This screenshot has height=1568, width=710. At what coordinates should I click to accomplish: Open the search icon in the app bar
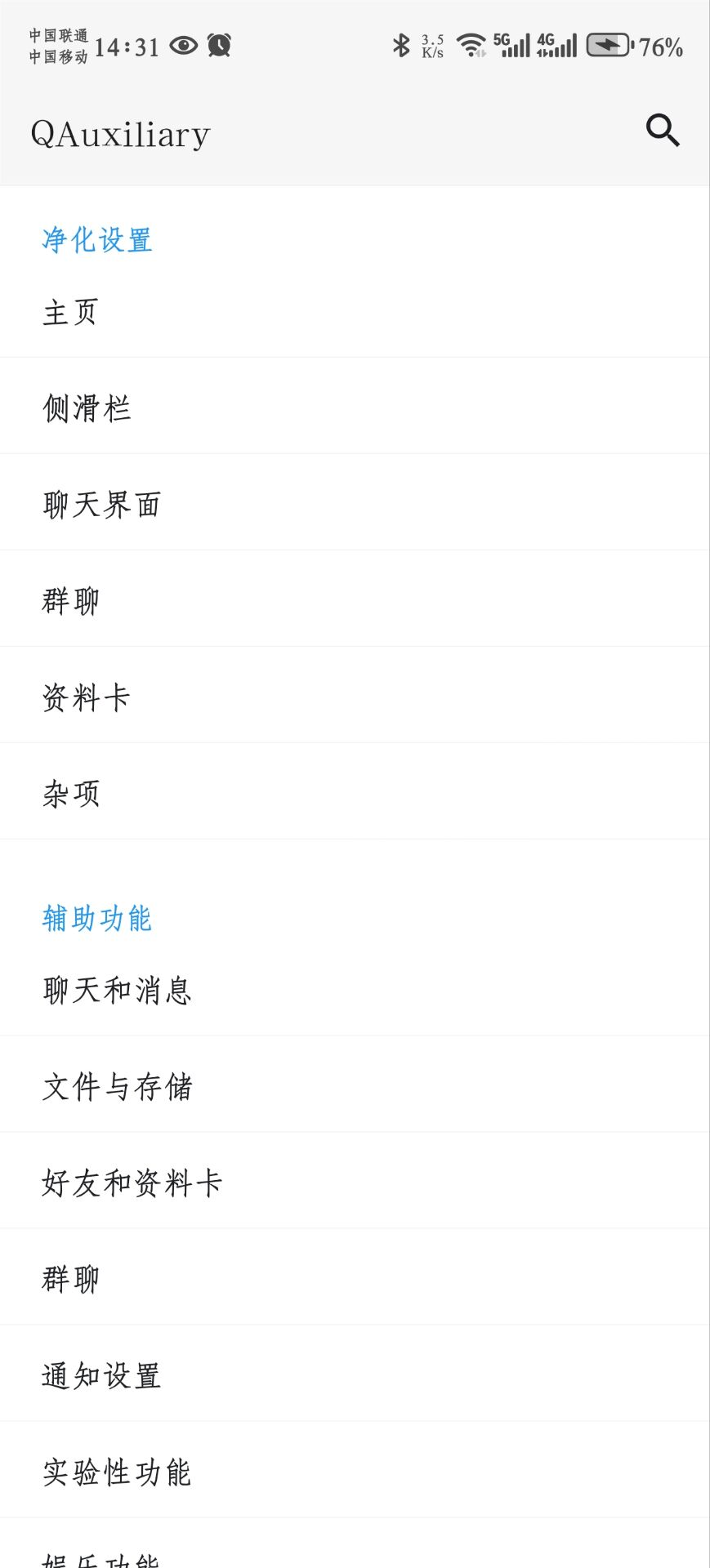point(663,131)
